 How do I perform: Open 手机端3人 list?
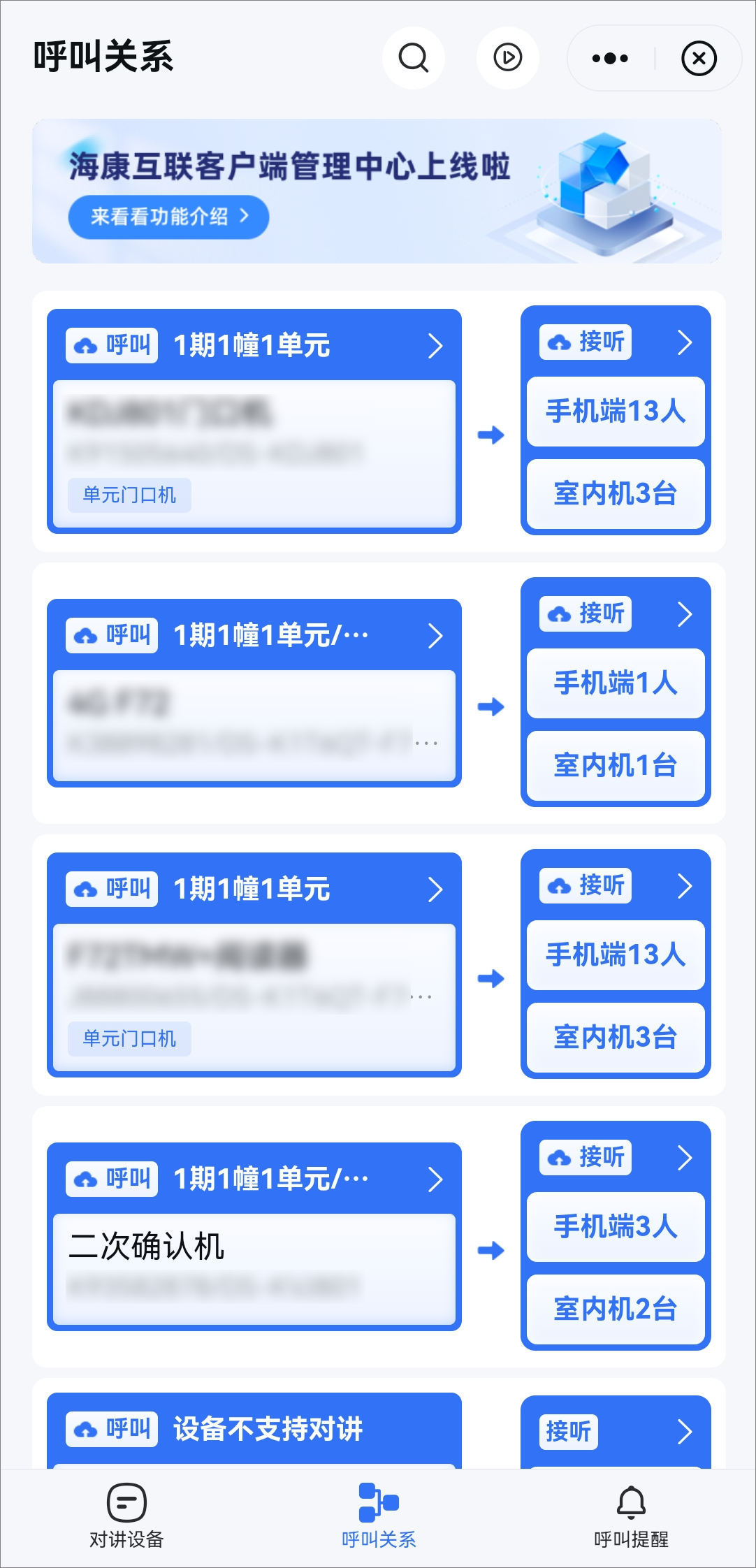[616, 1227]
